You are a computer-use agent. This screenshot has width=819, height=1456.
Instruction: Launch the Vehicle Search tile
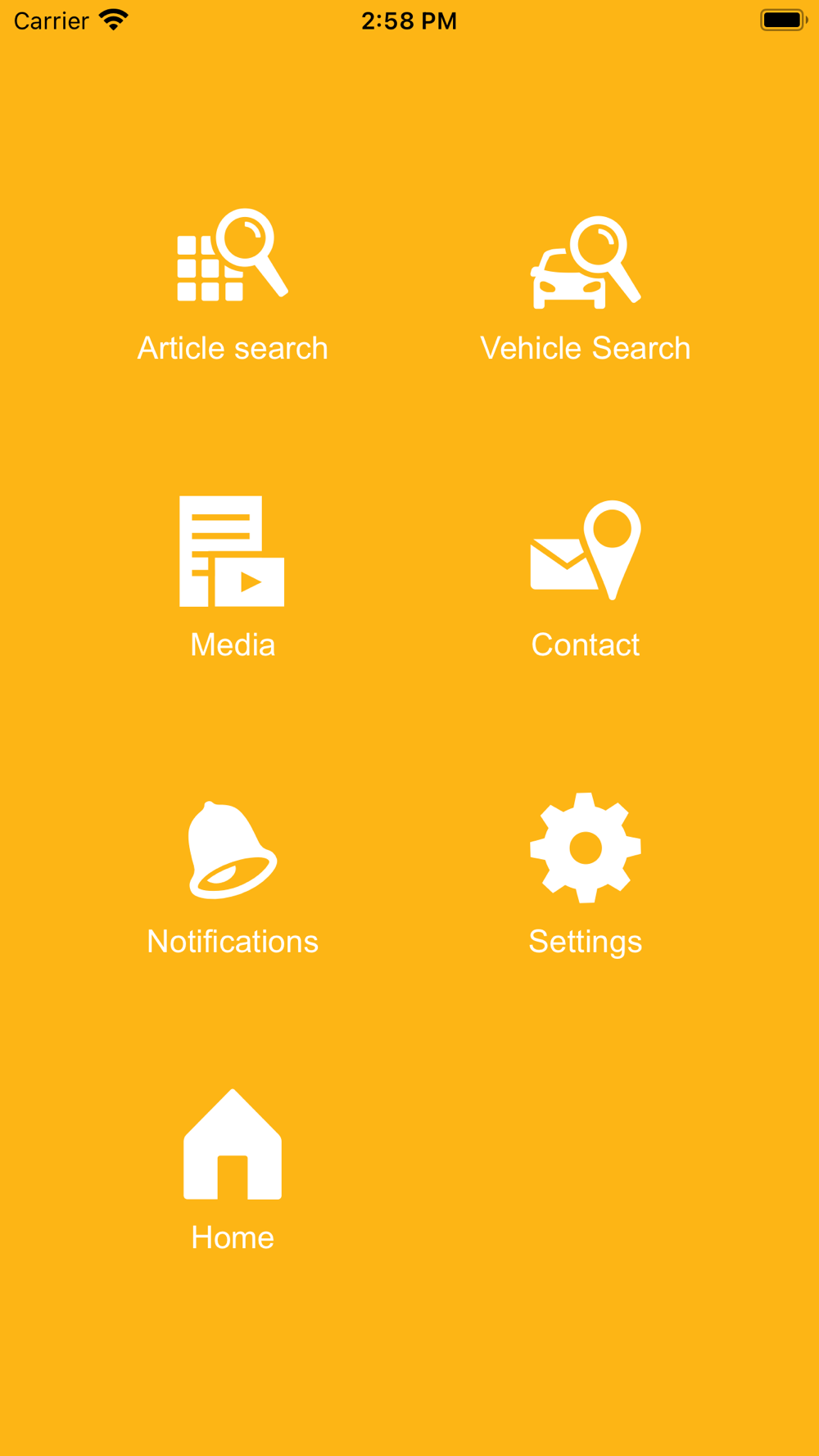coord(585,287)
